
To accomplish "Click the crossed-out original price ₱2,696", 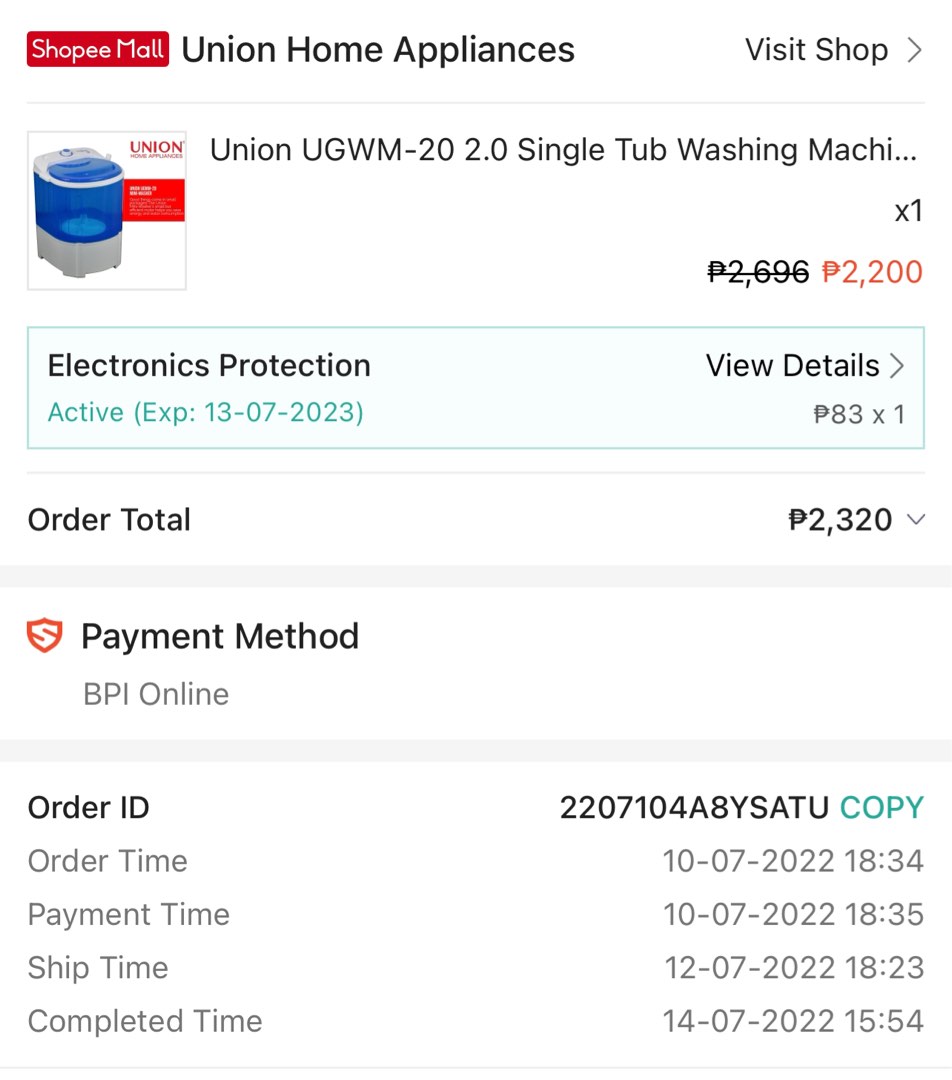I will (x=758, y=272).
